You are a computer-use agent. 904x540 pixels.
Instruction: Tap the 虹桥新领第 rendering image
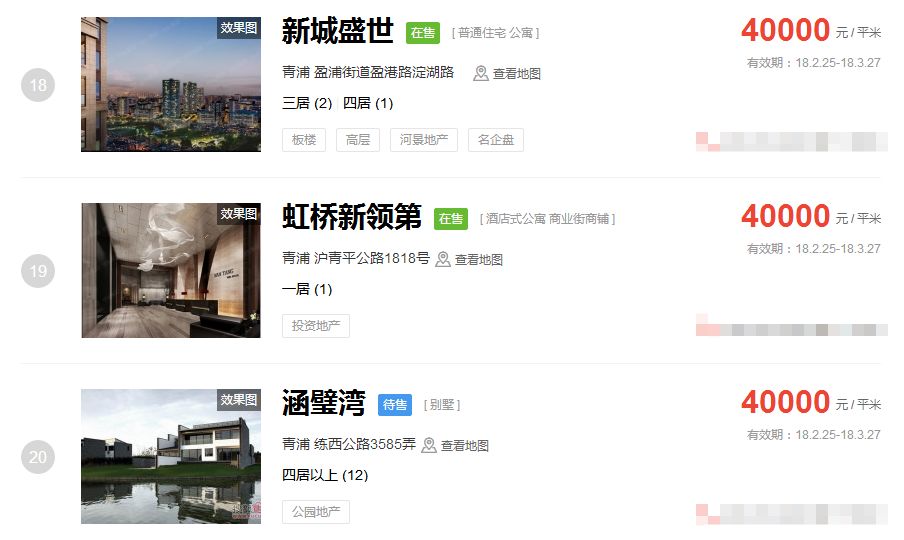(x=170, y=270)
